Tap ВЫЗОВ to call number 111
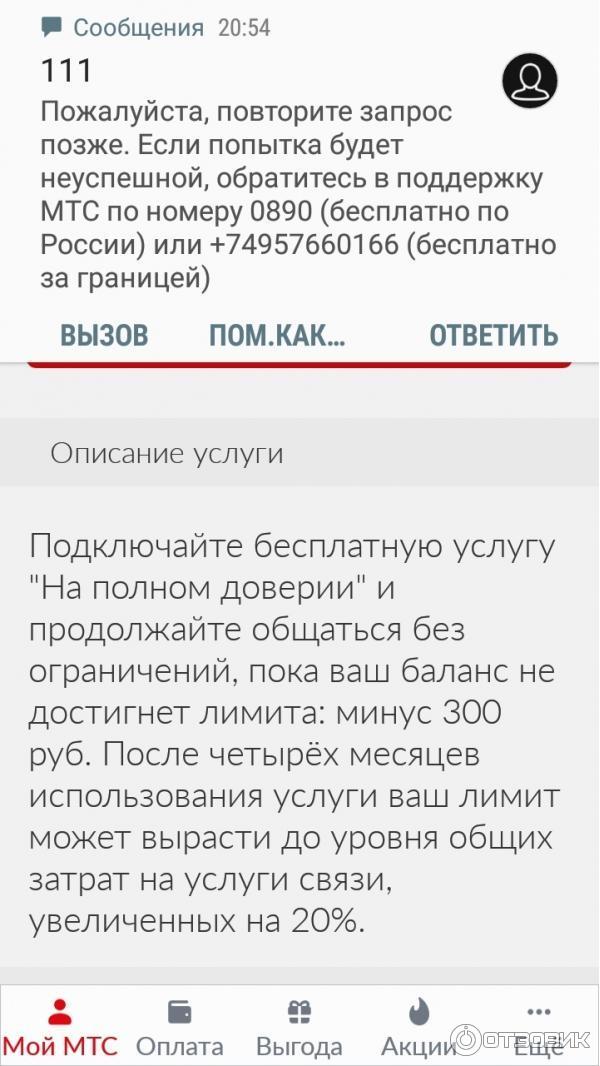The height and width of the screenshot is (1066, 600). click(x=104, y=335)
